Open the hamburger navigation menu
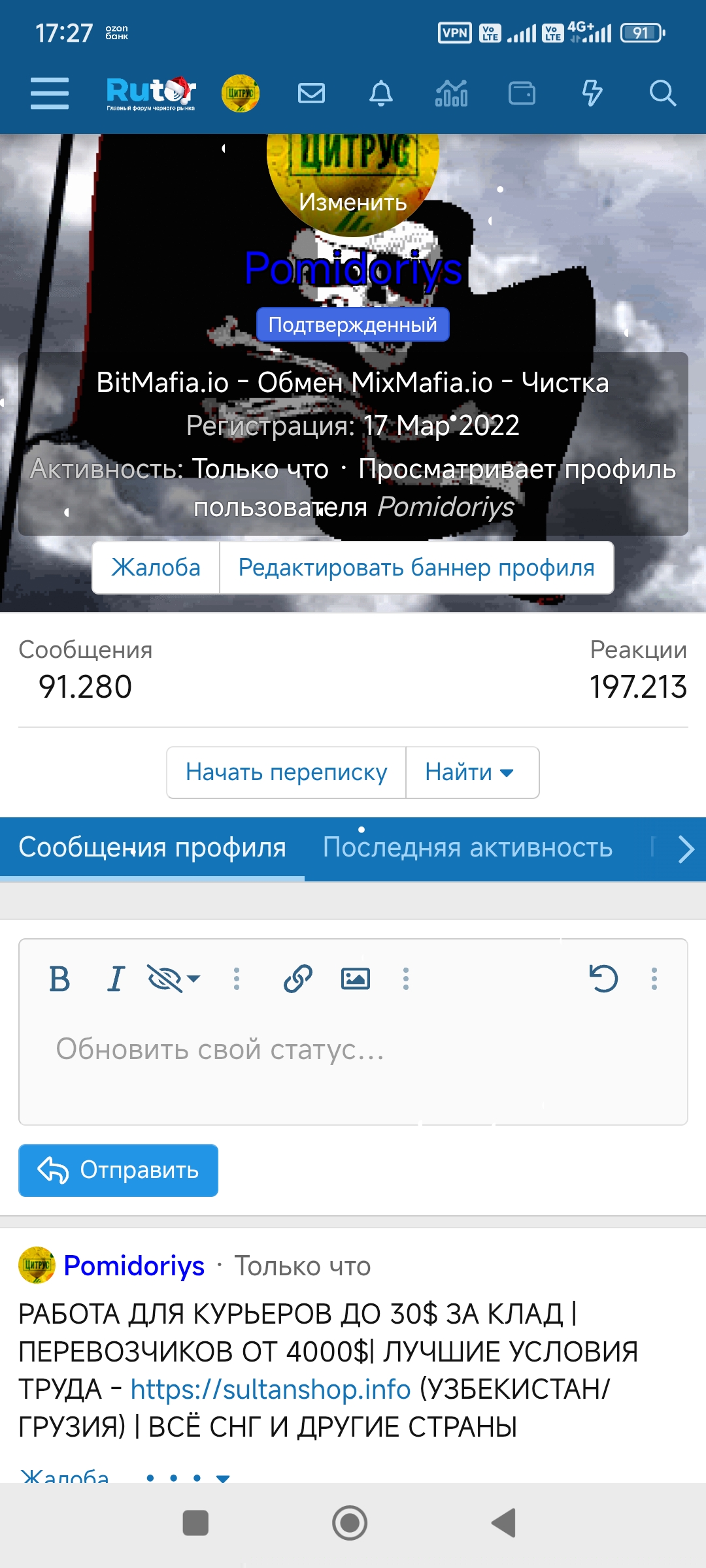 (50, 93)
